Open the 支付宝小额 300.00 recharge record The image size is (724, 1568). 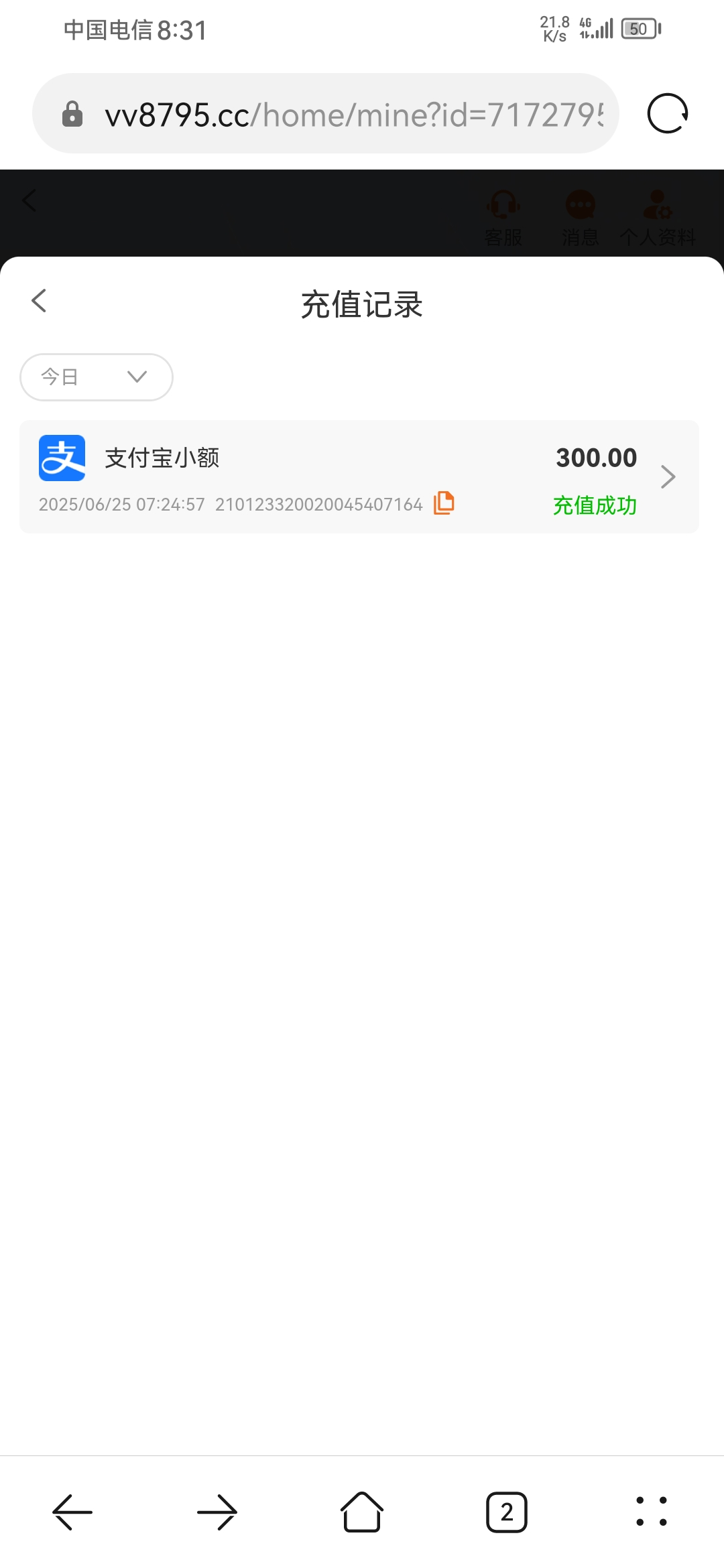point(359,476)
